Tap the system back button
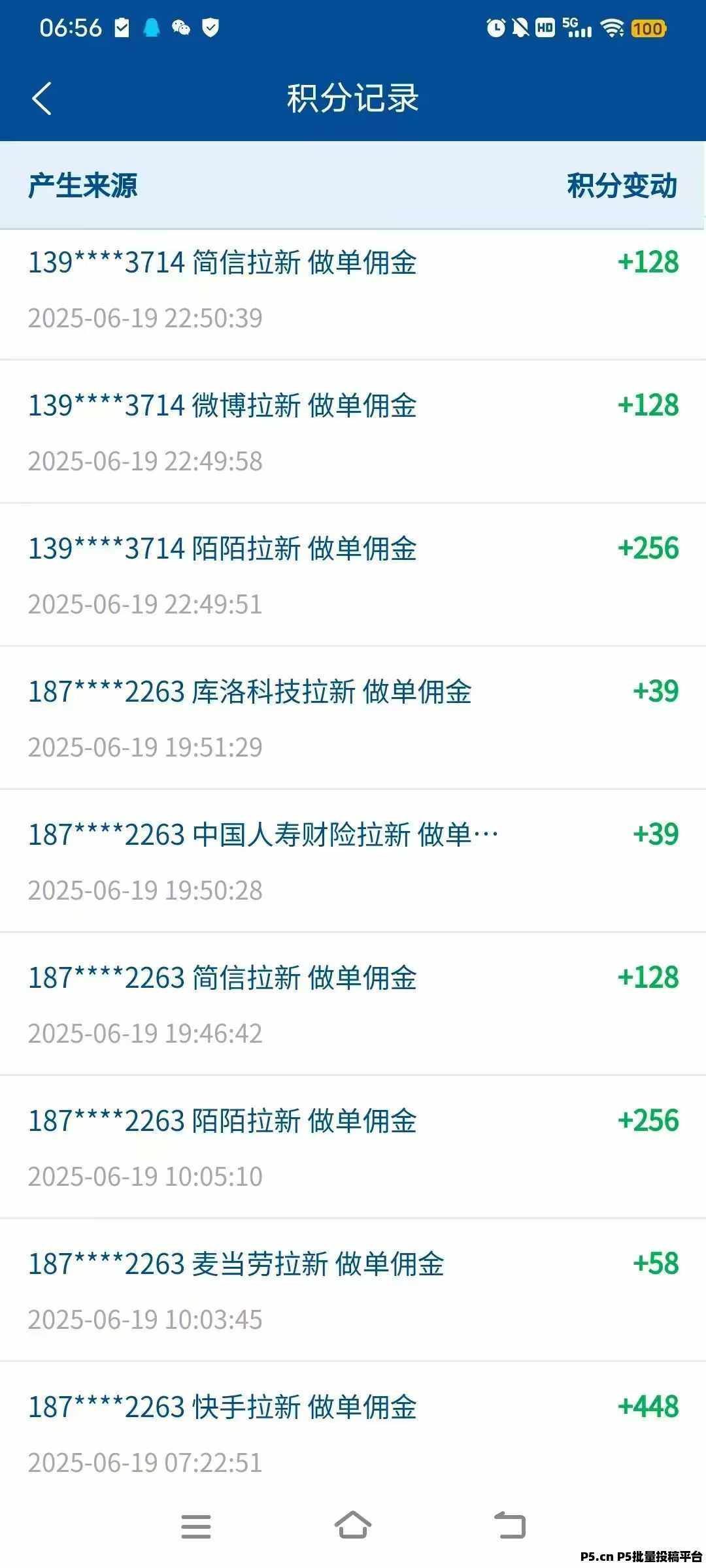Viewport: 706px width, 1568px height. pyautogui.click(x=510, y=1525)
